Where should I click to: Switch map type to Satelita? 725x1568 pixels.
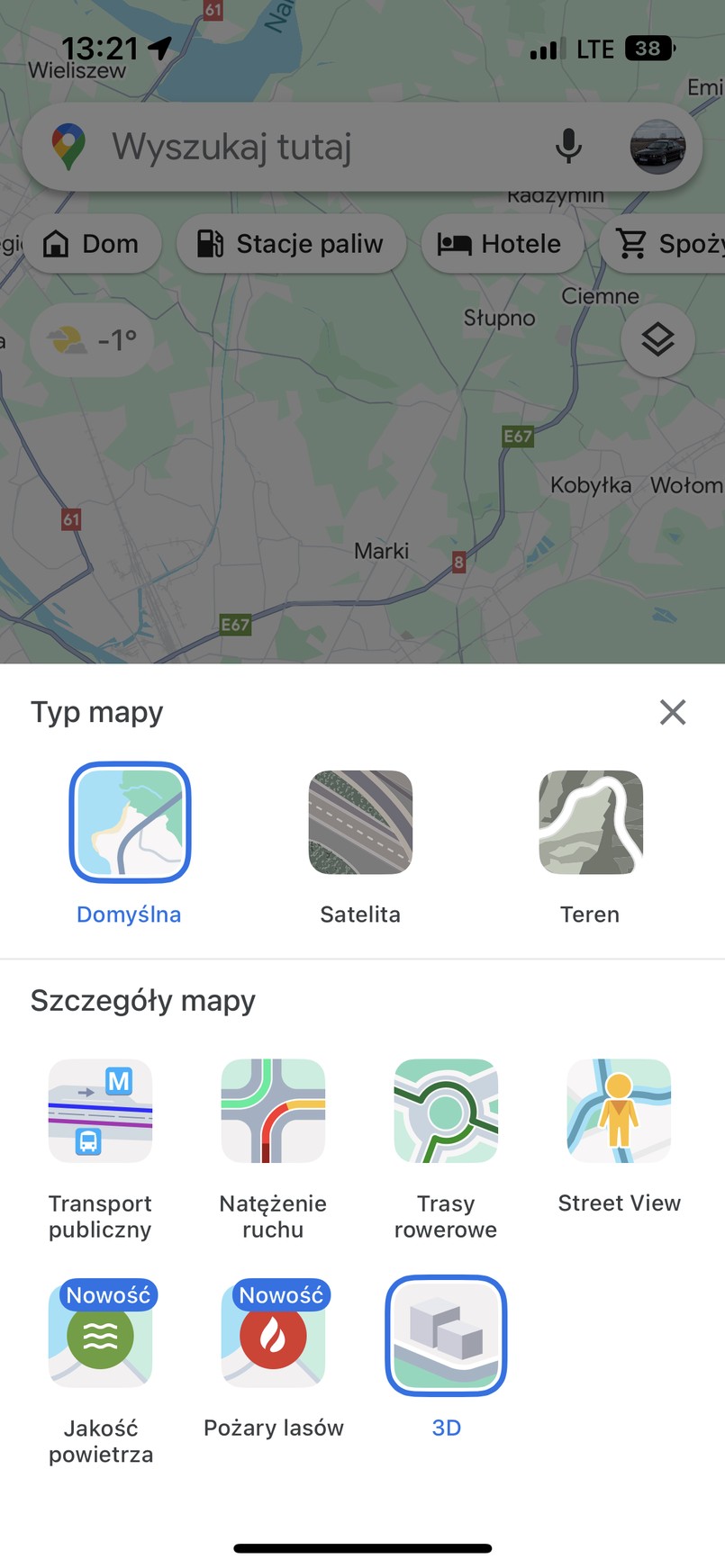coord(360,822)
